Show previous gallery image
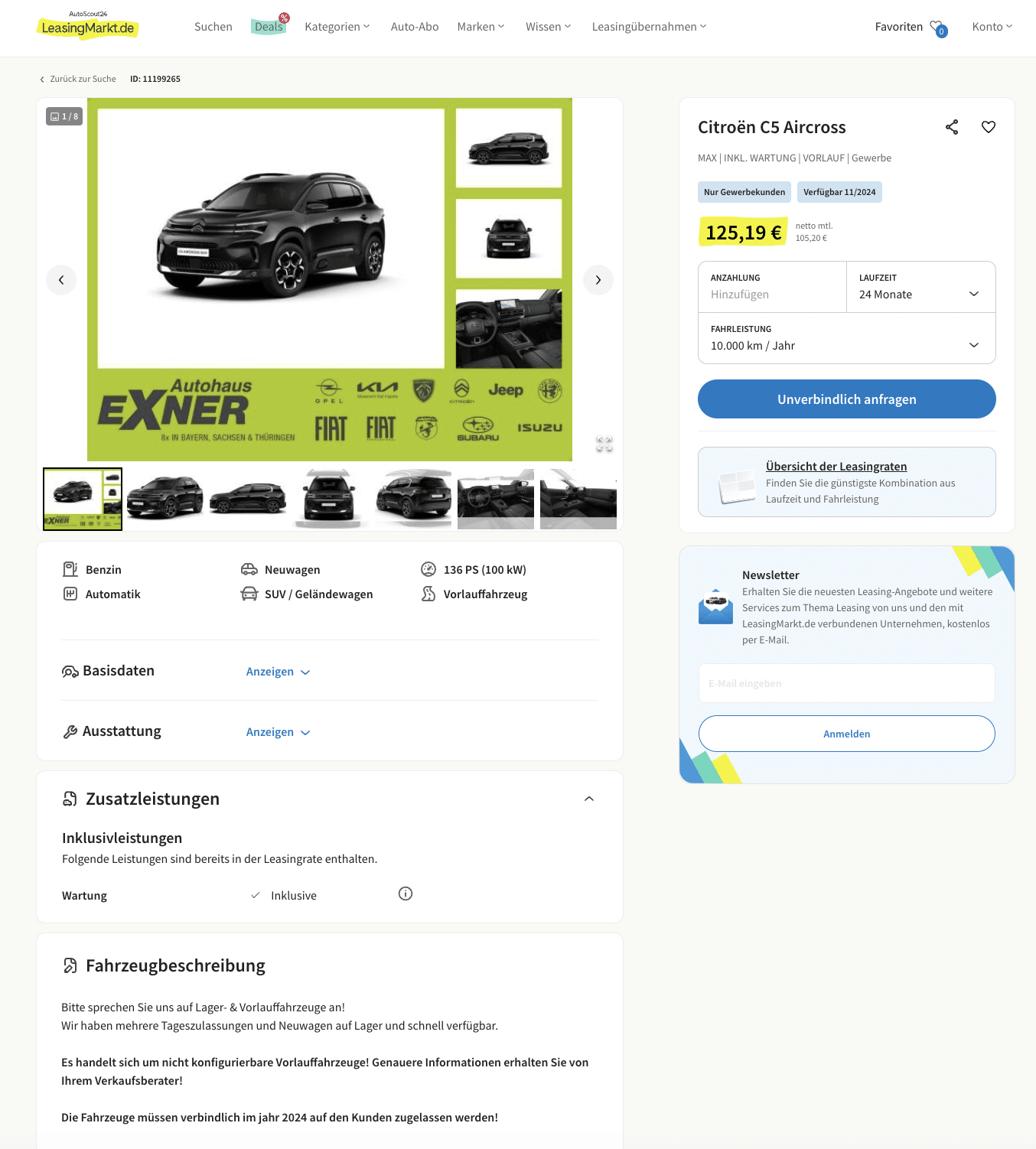 (61, 280)
